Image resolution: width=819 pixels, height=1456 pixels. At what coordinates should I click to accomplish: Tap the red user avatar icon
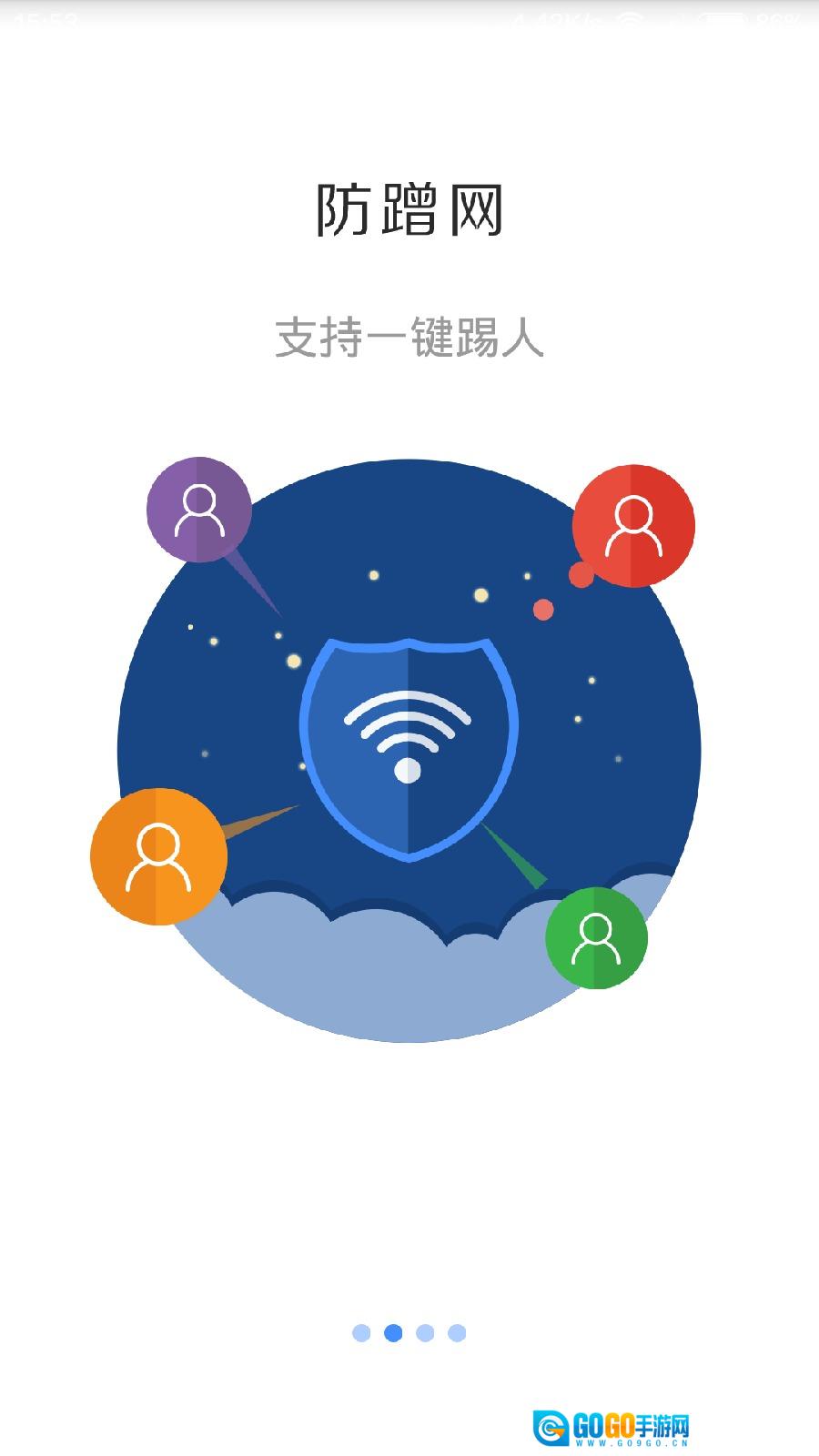(635, 523)
